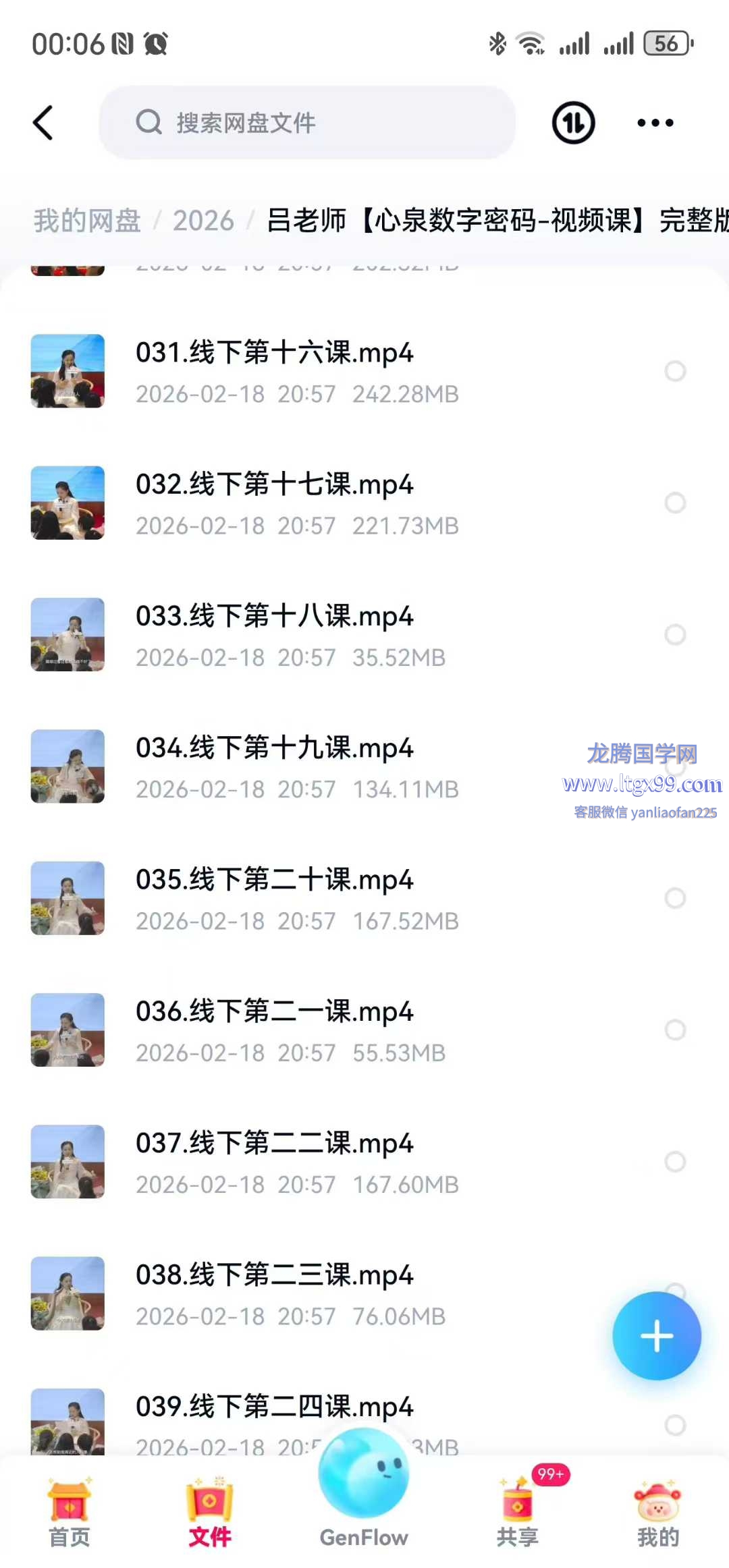Go to the 2026 folder breadcrumb
729x1568 pixels.
pyautogui.click(x=203, y=221)
